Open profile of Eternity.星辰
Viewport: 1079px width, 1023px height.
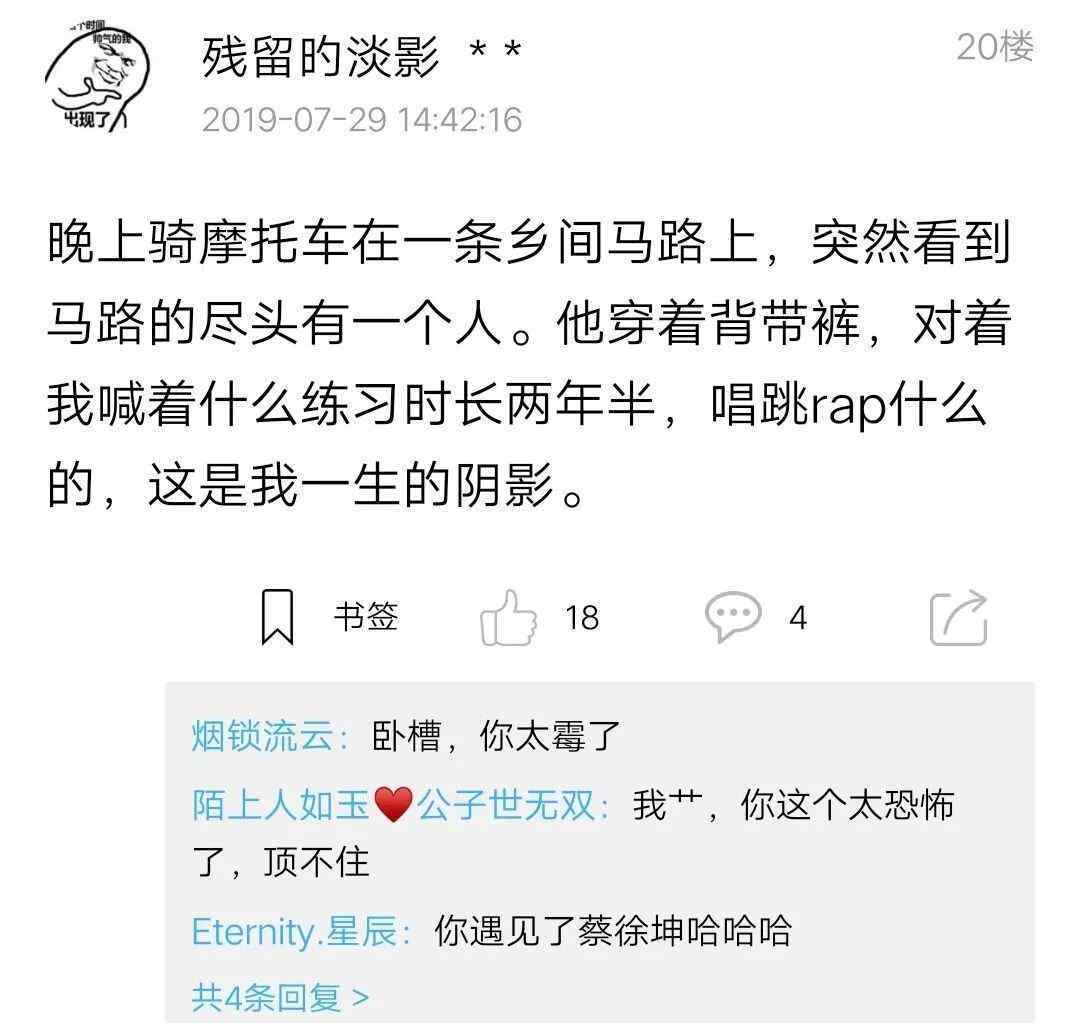300,931
